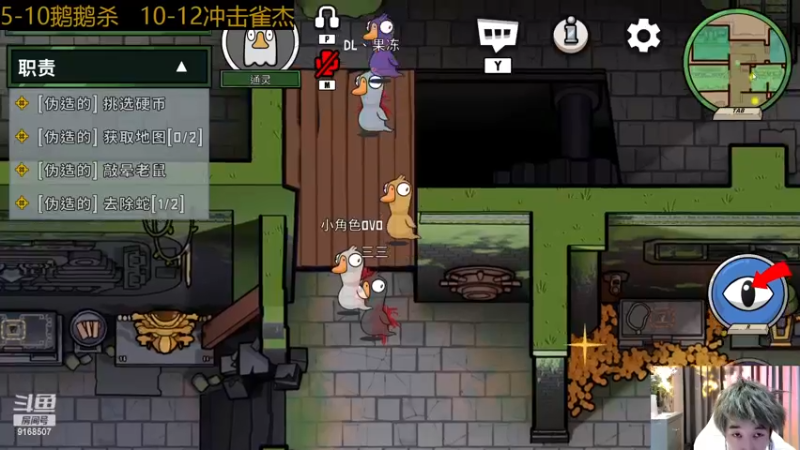Tap the blue eye ability button

click(x=750, y=292)
